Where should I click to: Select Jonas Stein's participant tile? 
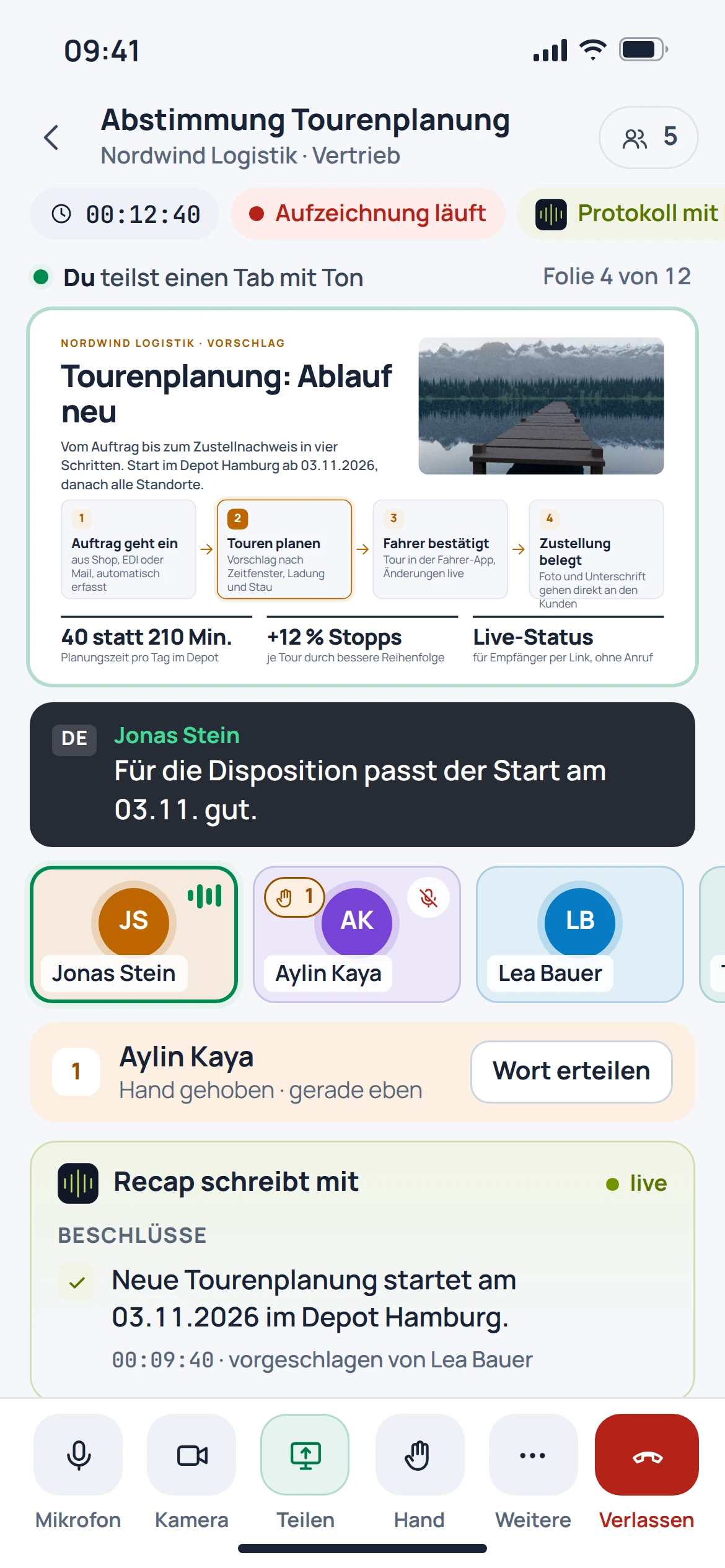pyautogui.click(x=134, y=934)
